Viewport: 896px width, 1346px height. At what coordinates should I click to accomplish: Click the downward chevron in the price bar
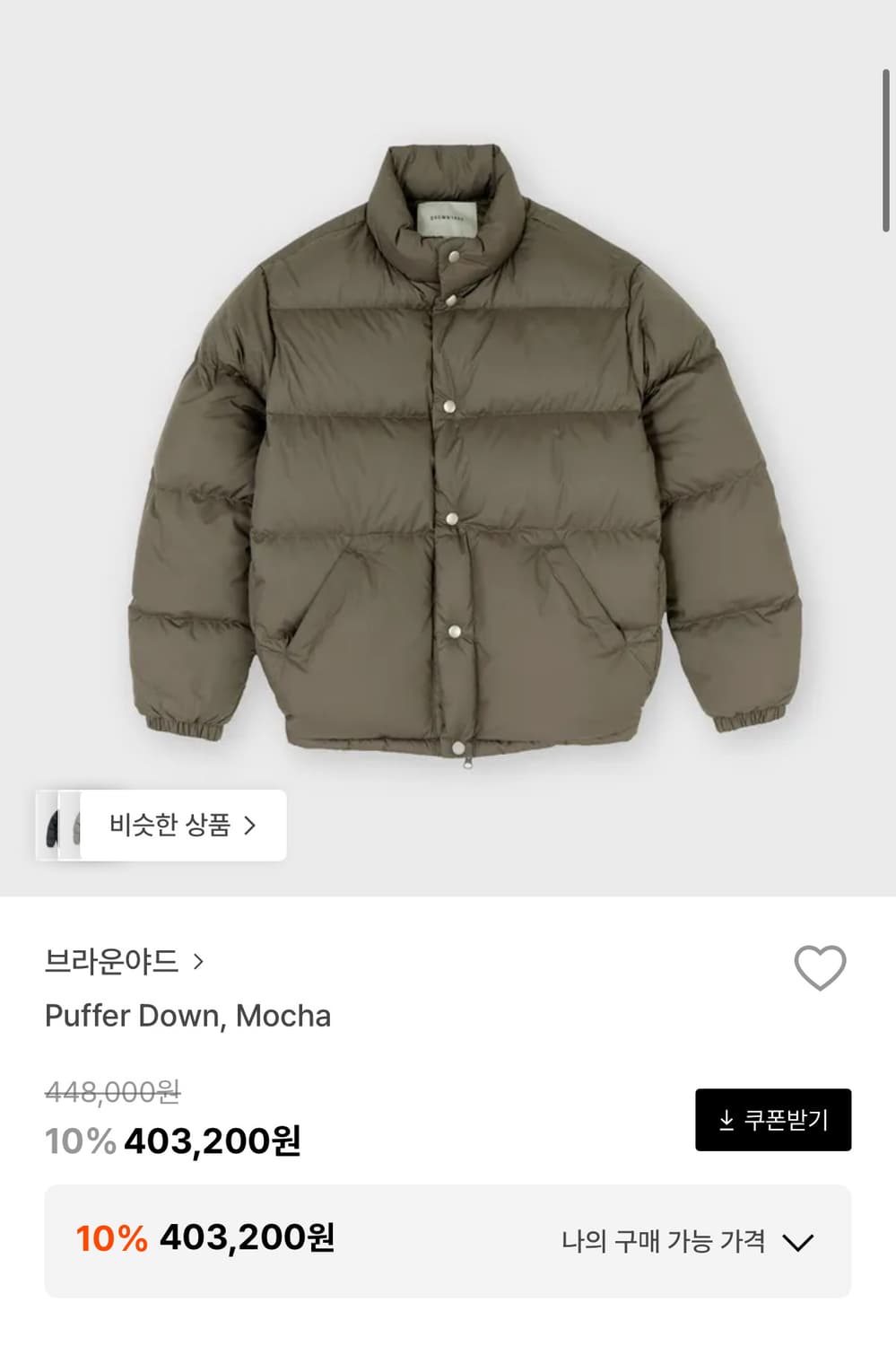[799, 1241]
